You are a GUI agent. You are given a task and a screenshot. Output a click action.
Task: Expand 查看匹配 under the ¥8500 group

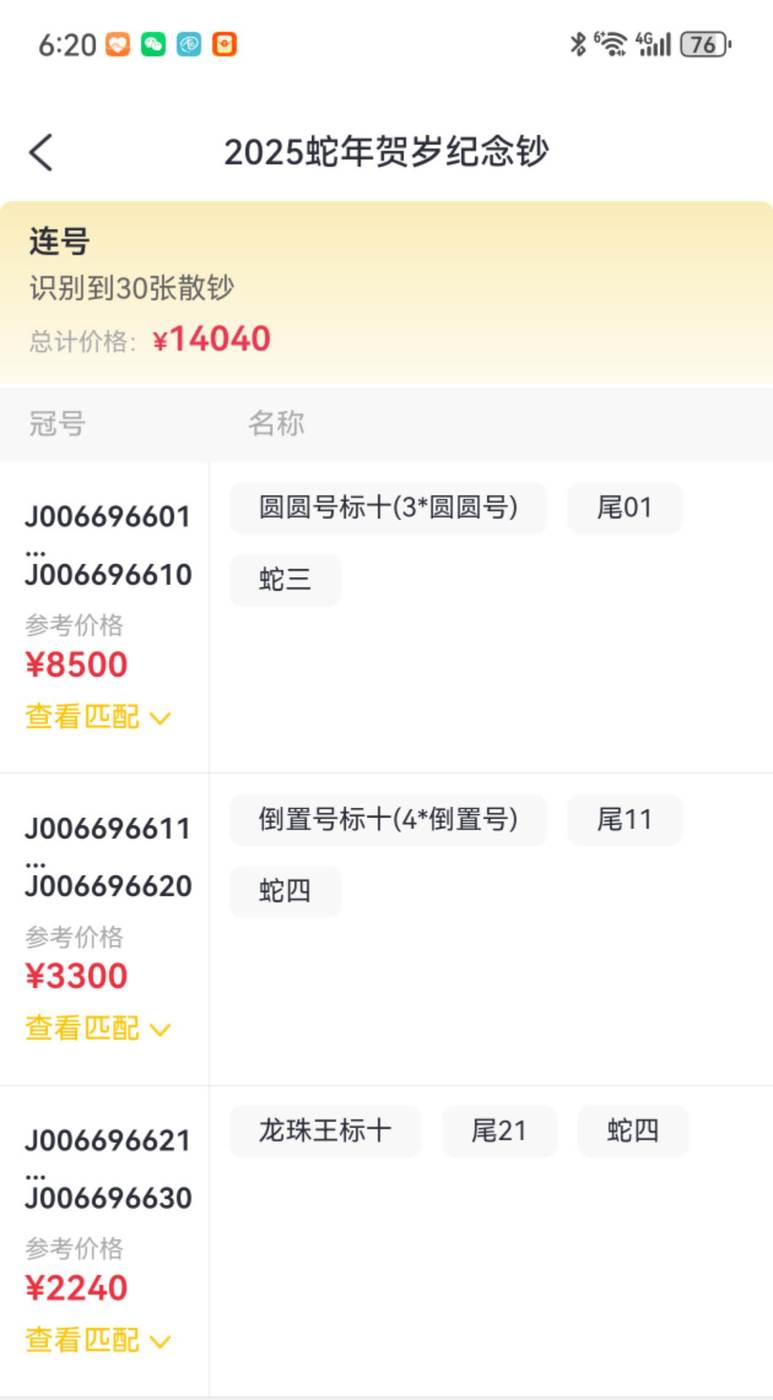(x=98, y=717)
